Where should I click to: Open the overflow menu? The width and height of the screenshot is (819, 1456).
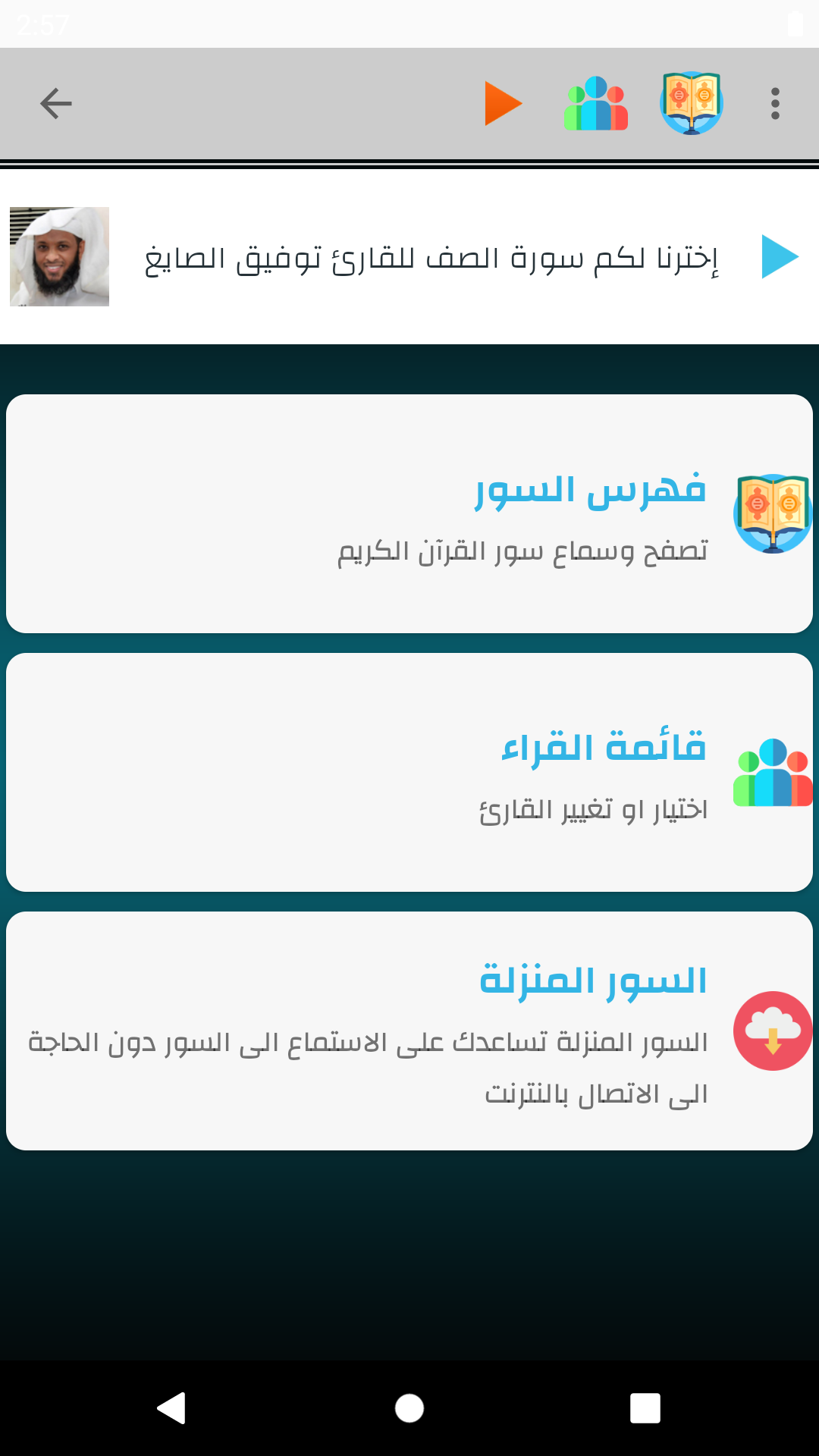774,104
